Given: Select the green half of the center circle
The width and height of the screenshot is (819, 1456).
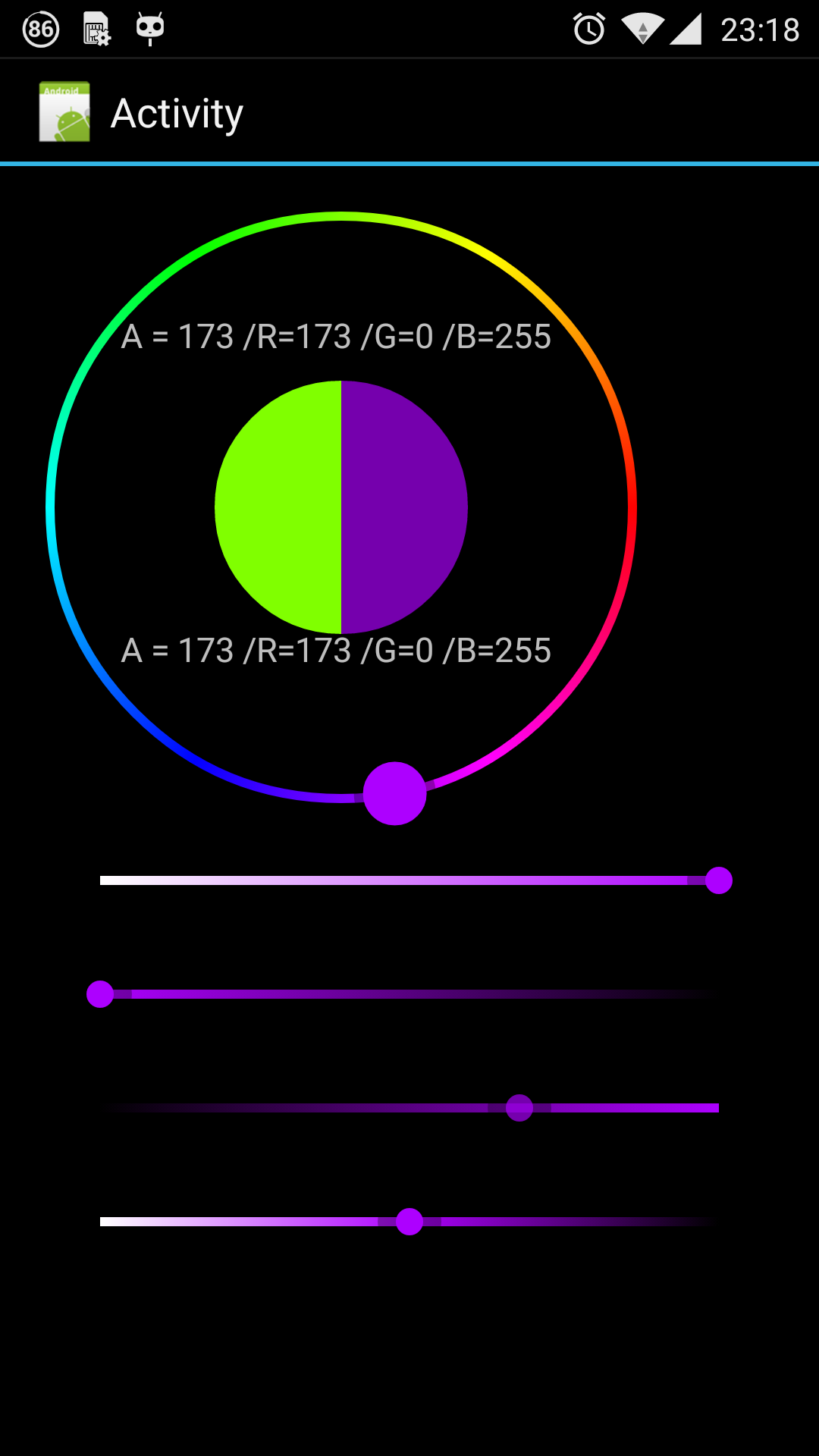Looking at the screenshot, I should [278, 507].
